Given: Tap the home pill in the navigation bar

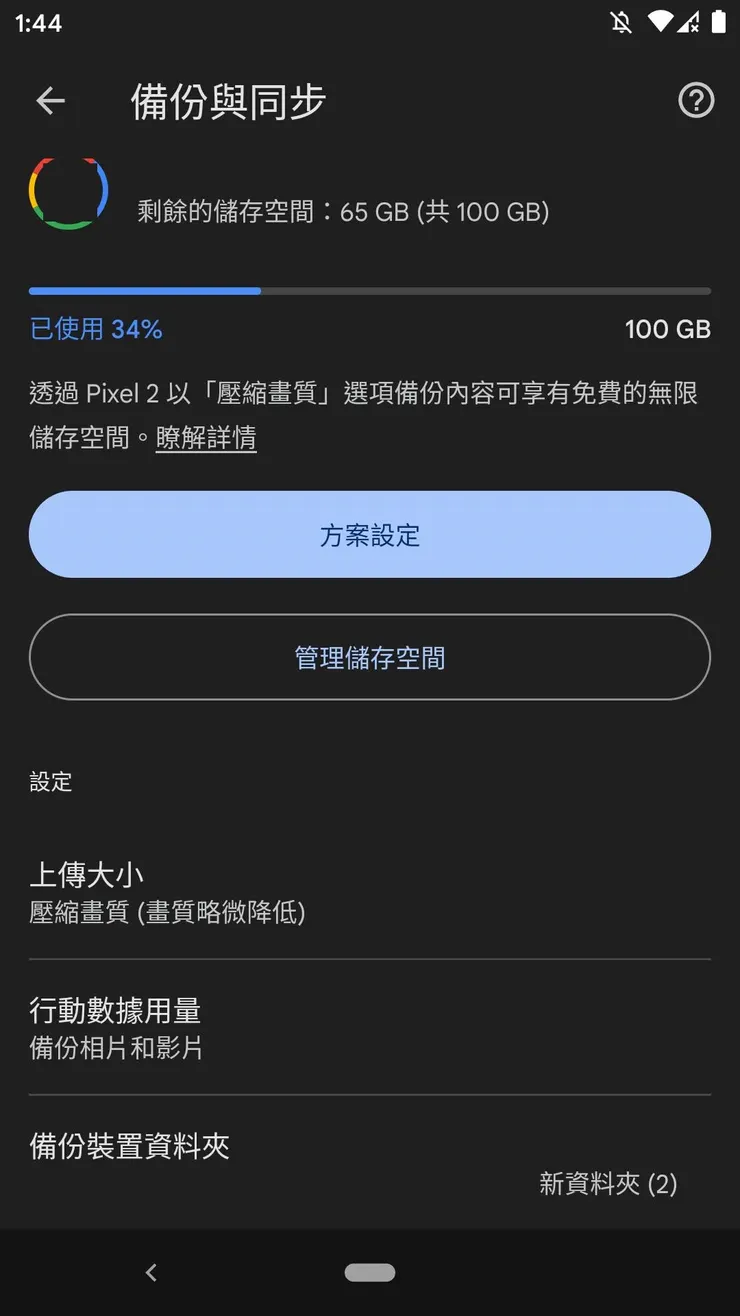Looking at the screenshot, I should tap(369, 1270).
